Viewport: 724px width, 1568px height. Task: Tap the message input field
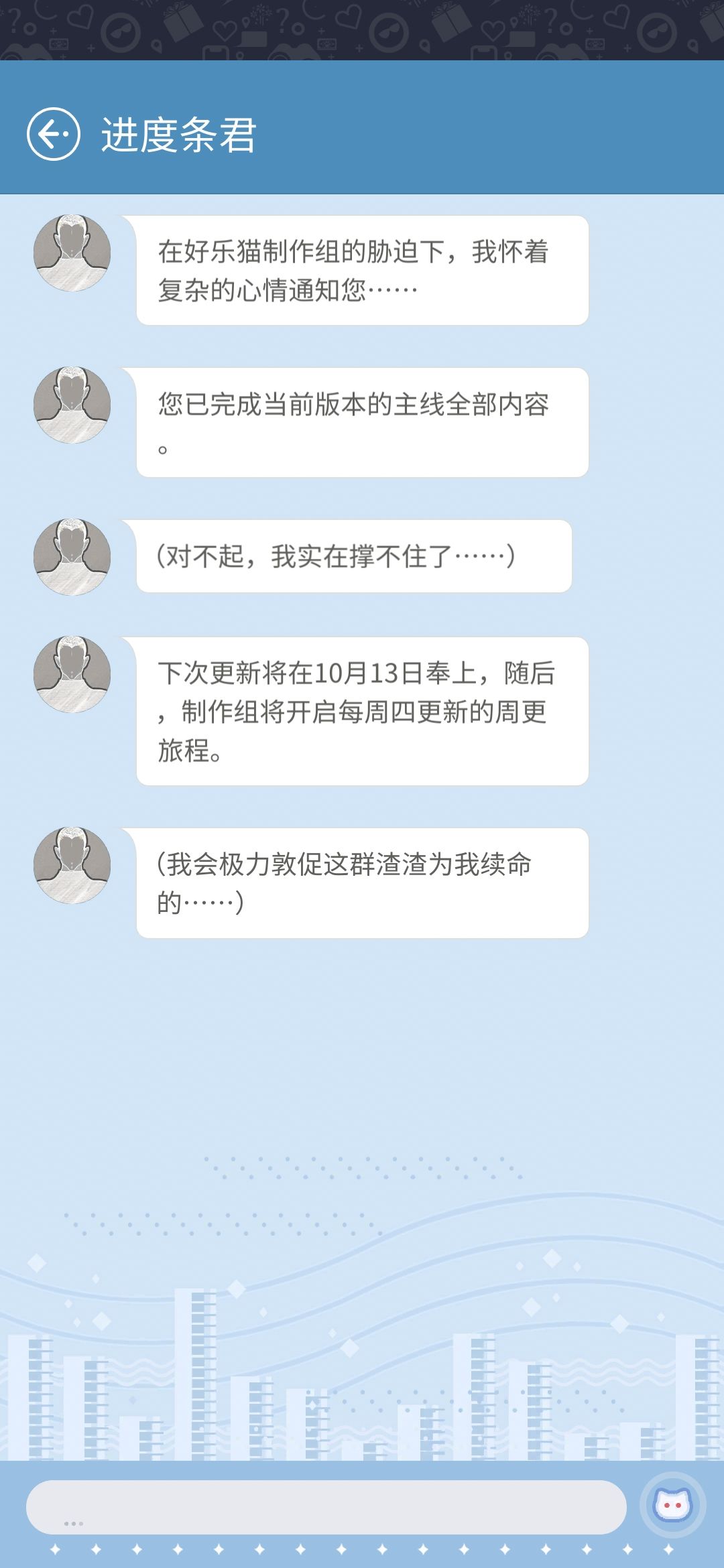326,1507
